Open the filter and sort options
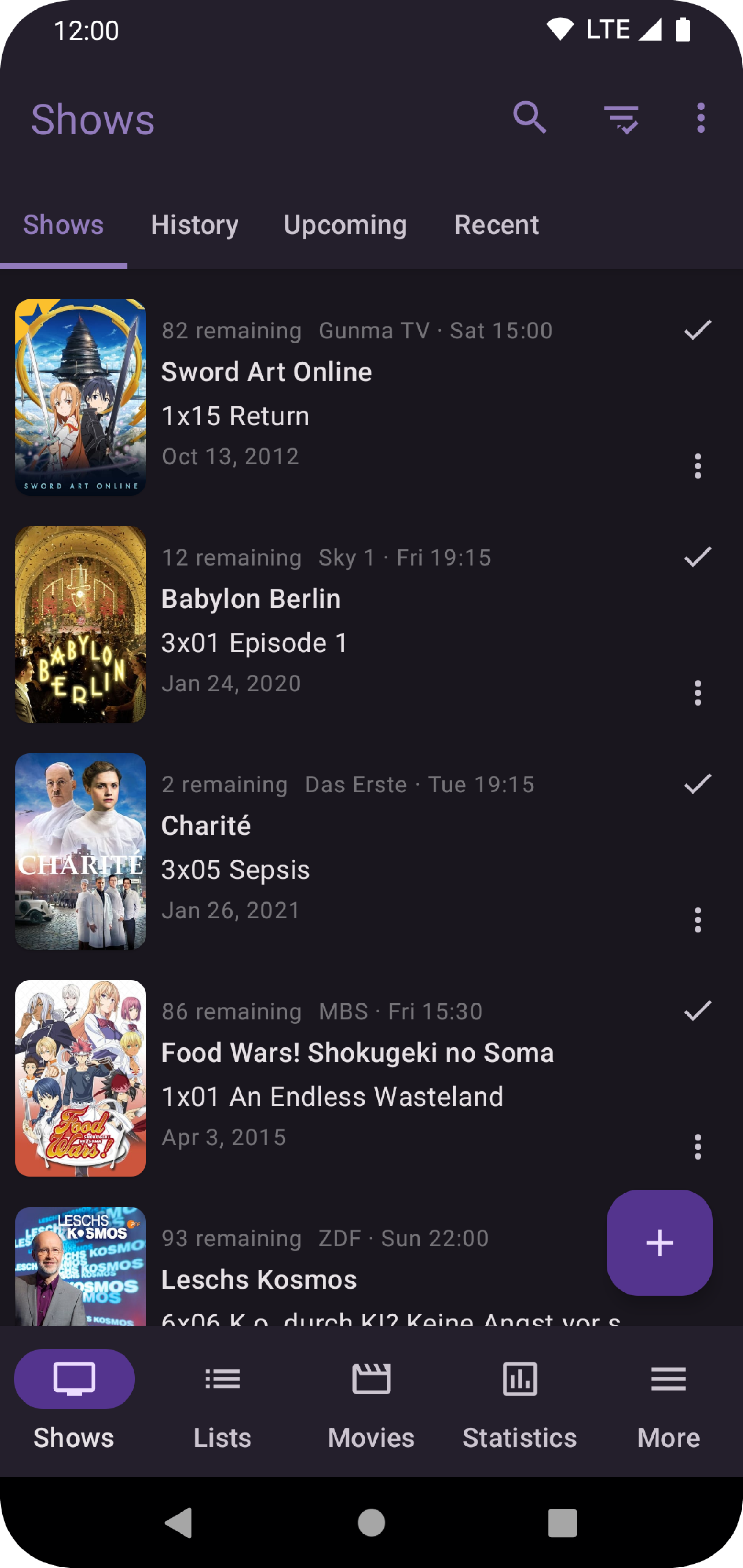Viewport: 743px width, 1568px height. coord(621,118)
